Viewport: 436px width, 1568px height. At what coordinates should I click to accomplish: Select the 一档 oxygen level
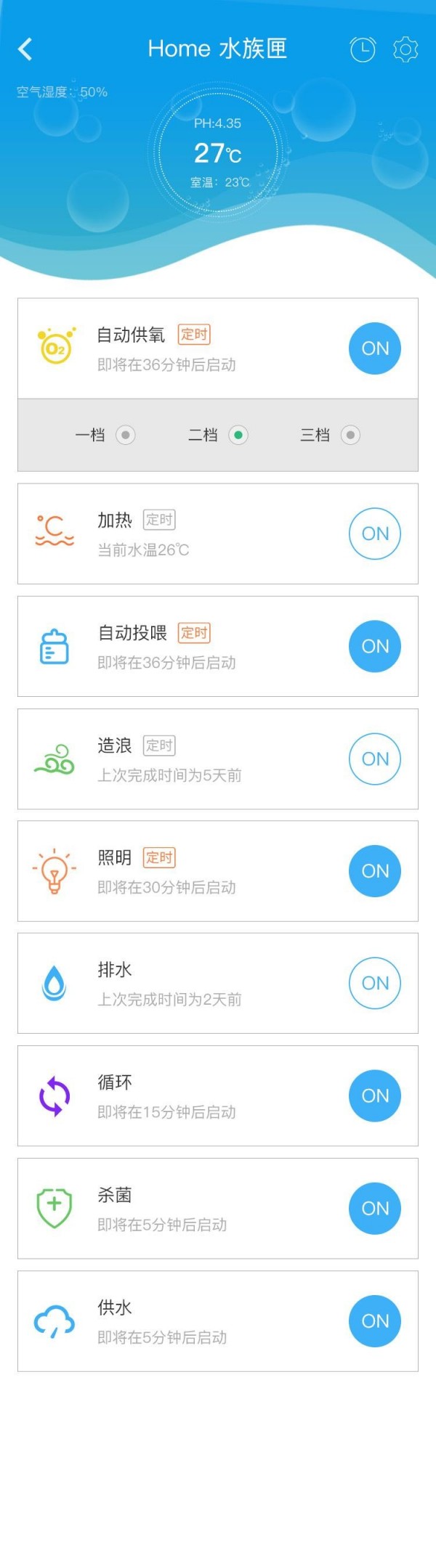[x=126, y=435]
